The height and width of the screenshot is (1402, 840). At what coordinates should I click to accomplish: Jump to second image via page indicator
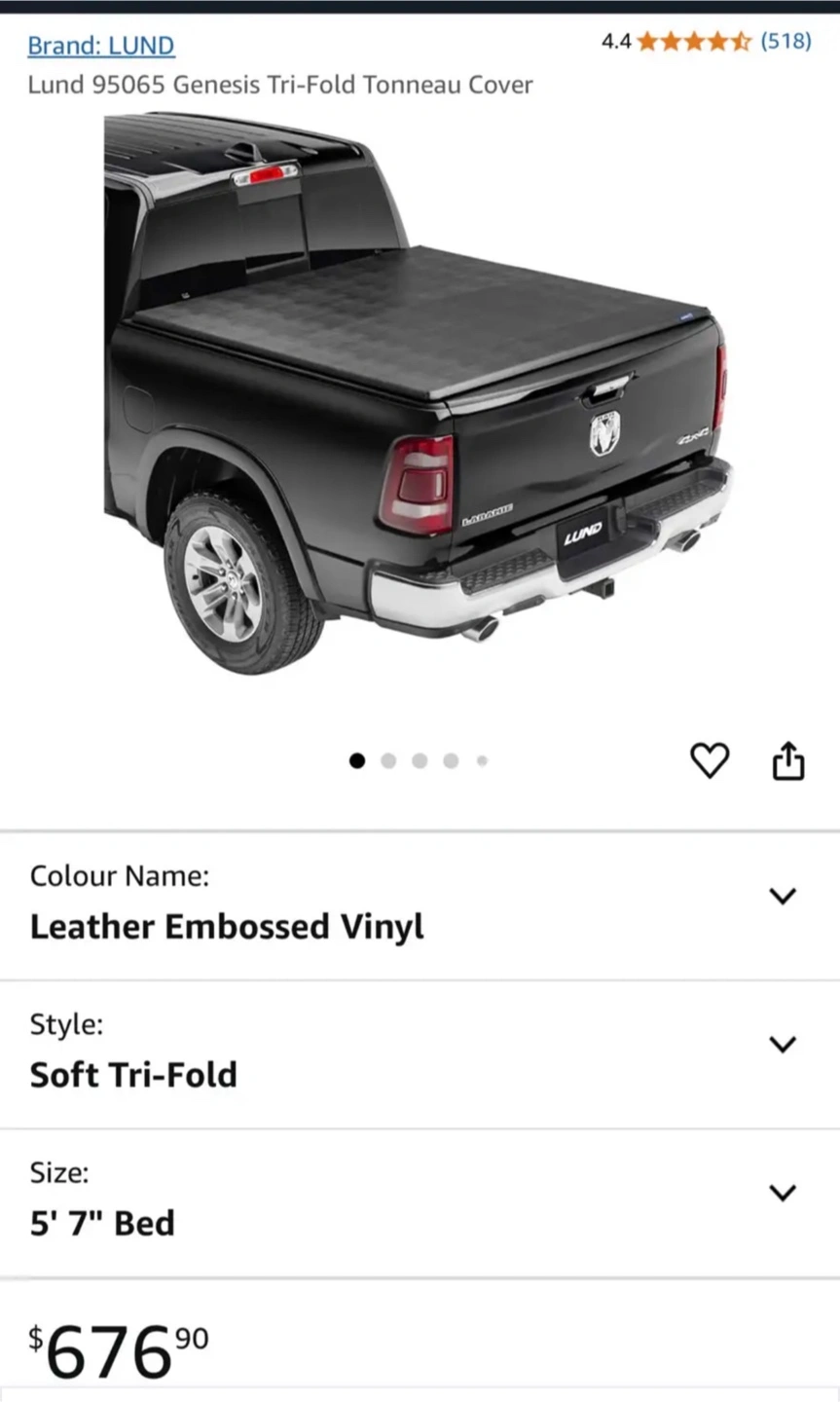point(388,760)
